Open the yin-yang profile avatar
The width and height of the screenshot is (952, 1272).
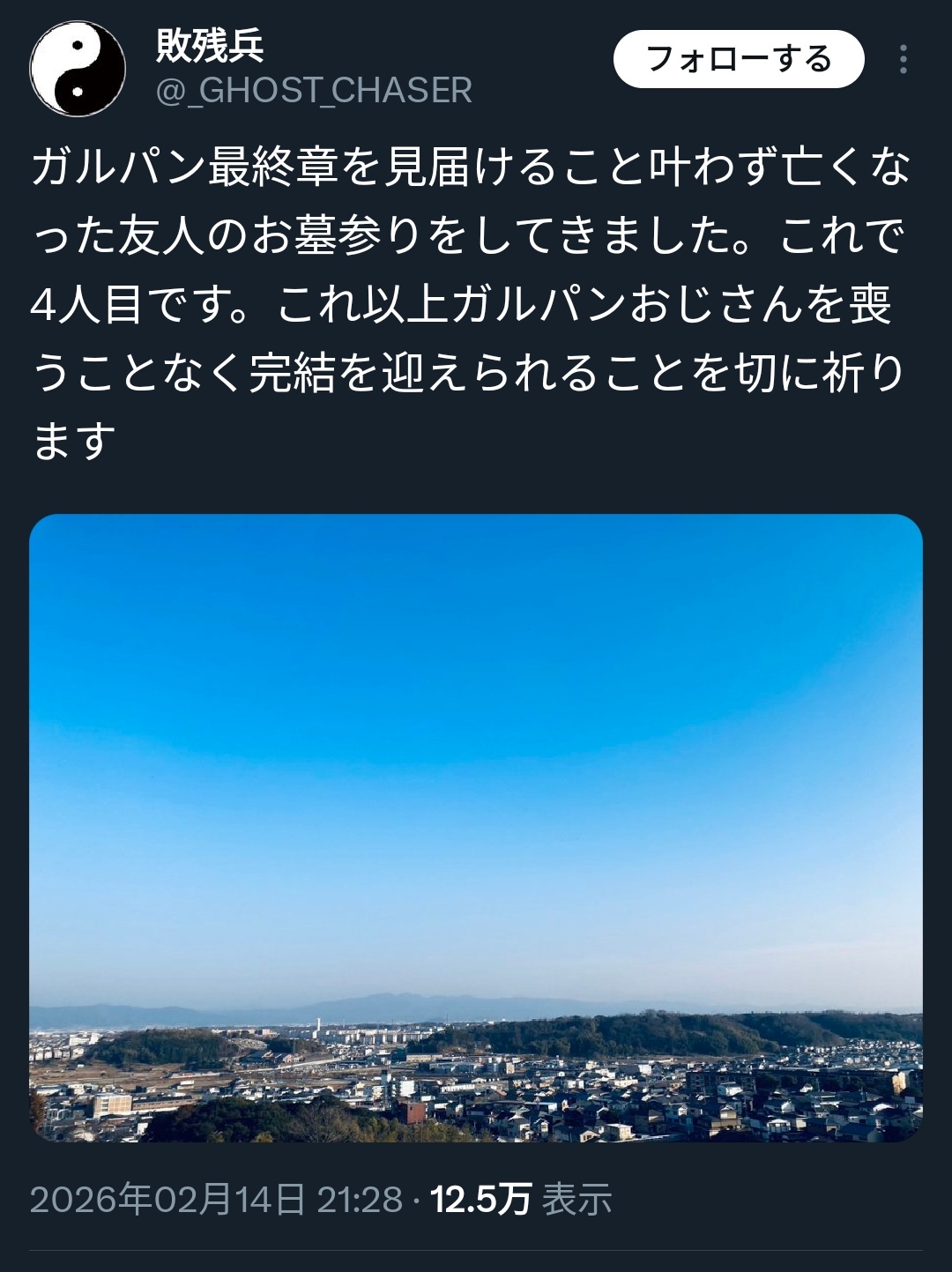[78, 69]
